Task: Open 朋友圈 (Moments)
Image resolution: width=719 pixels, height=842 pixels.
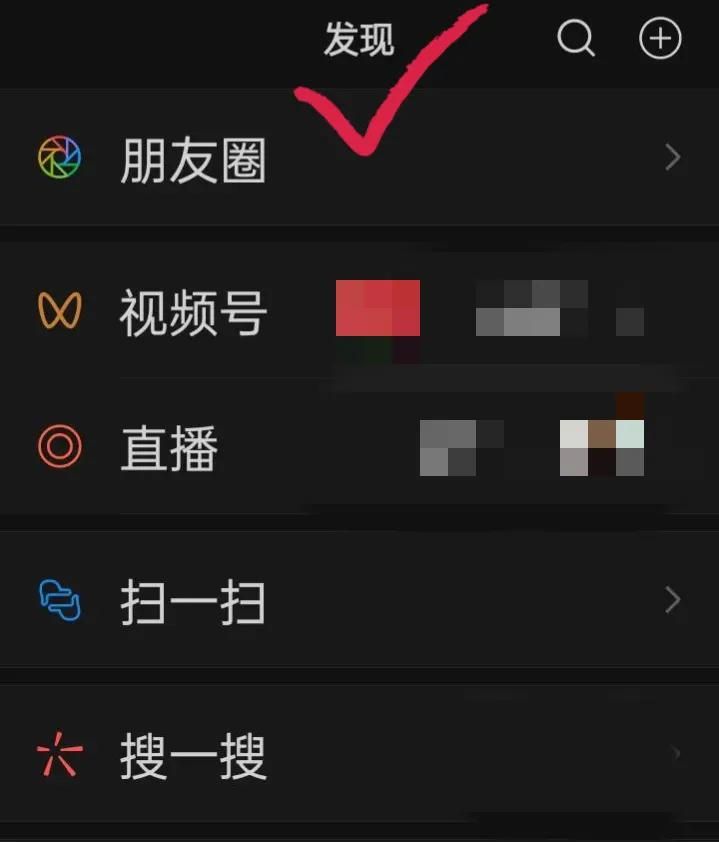Action: 193,159
